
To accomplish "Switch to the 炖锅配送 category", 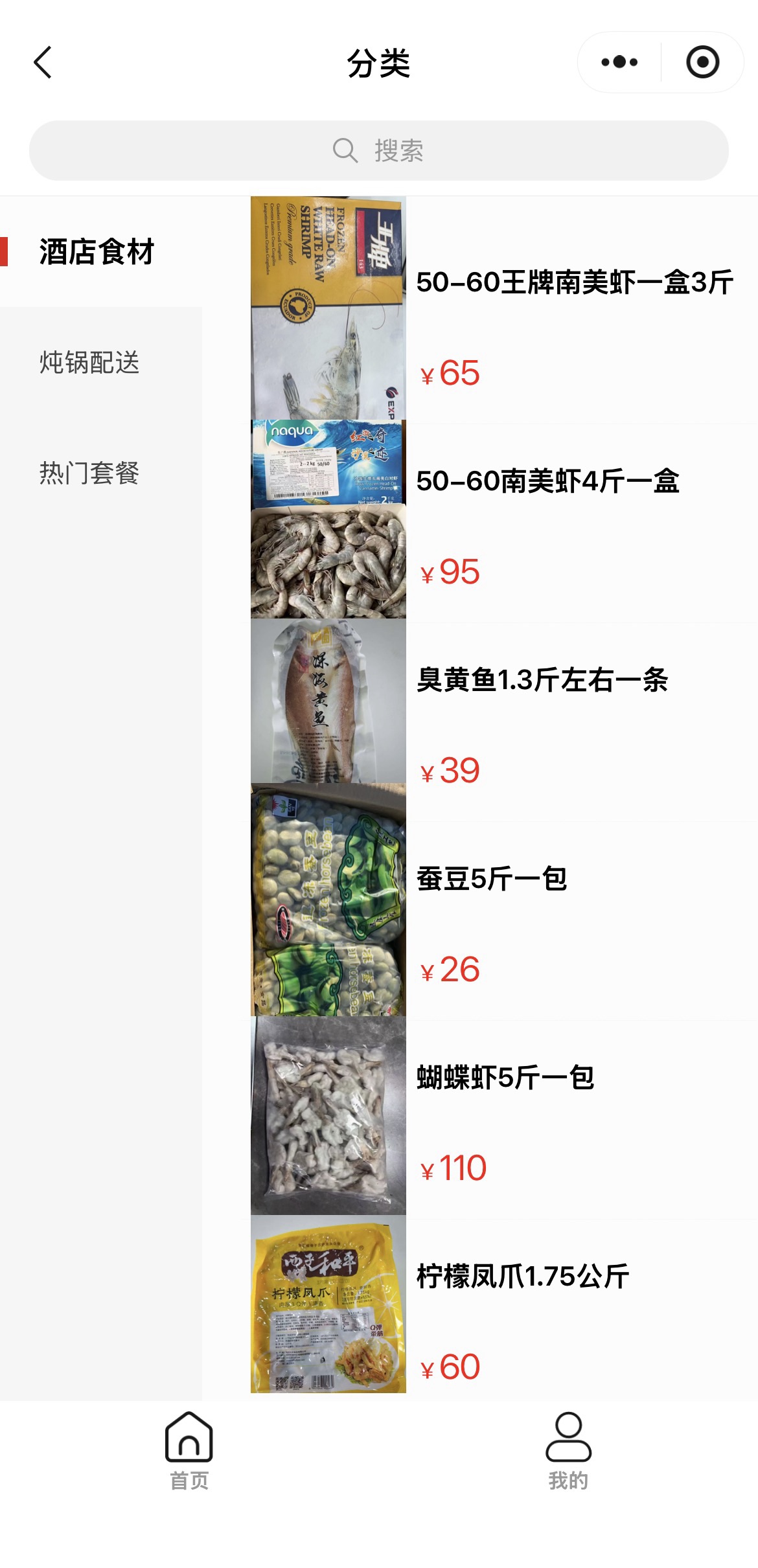I will tap(89, 363).
